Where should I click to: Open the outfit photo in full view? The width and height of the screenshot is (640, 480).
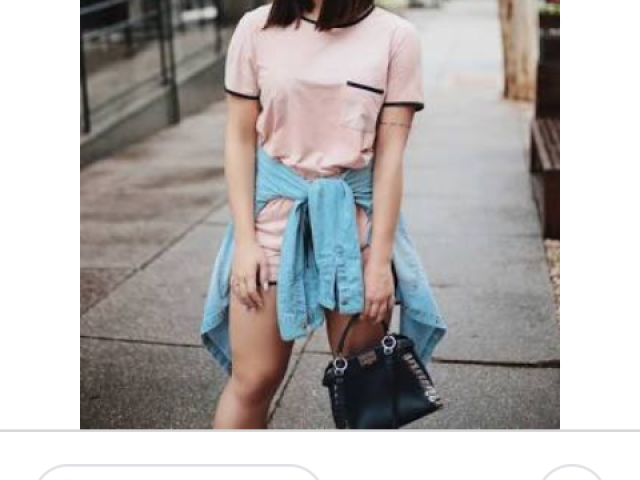pyautogui.click(x=320, y=214)
